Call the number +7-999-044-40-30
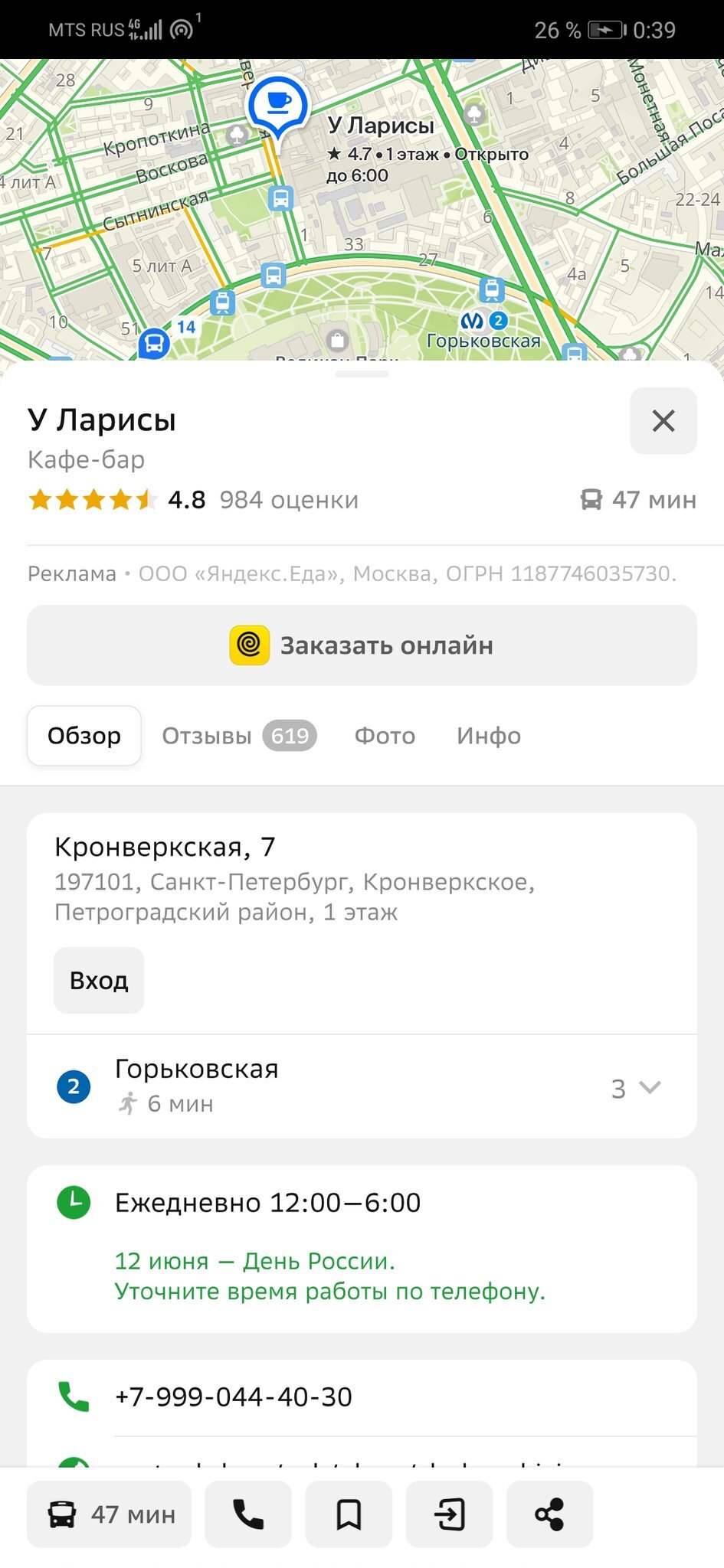The height and width of the screenshot is (1568, 724). (x=234, y=1397)
